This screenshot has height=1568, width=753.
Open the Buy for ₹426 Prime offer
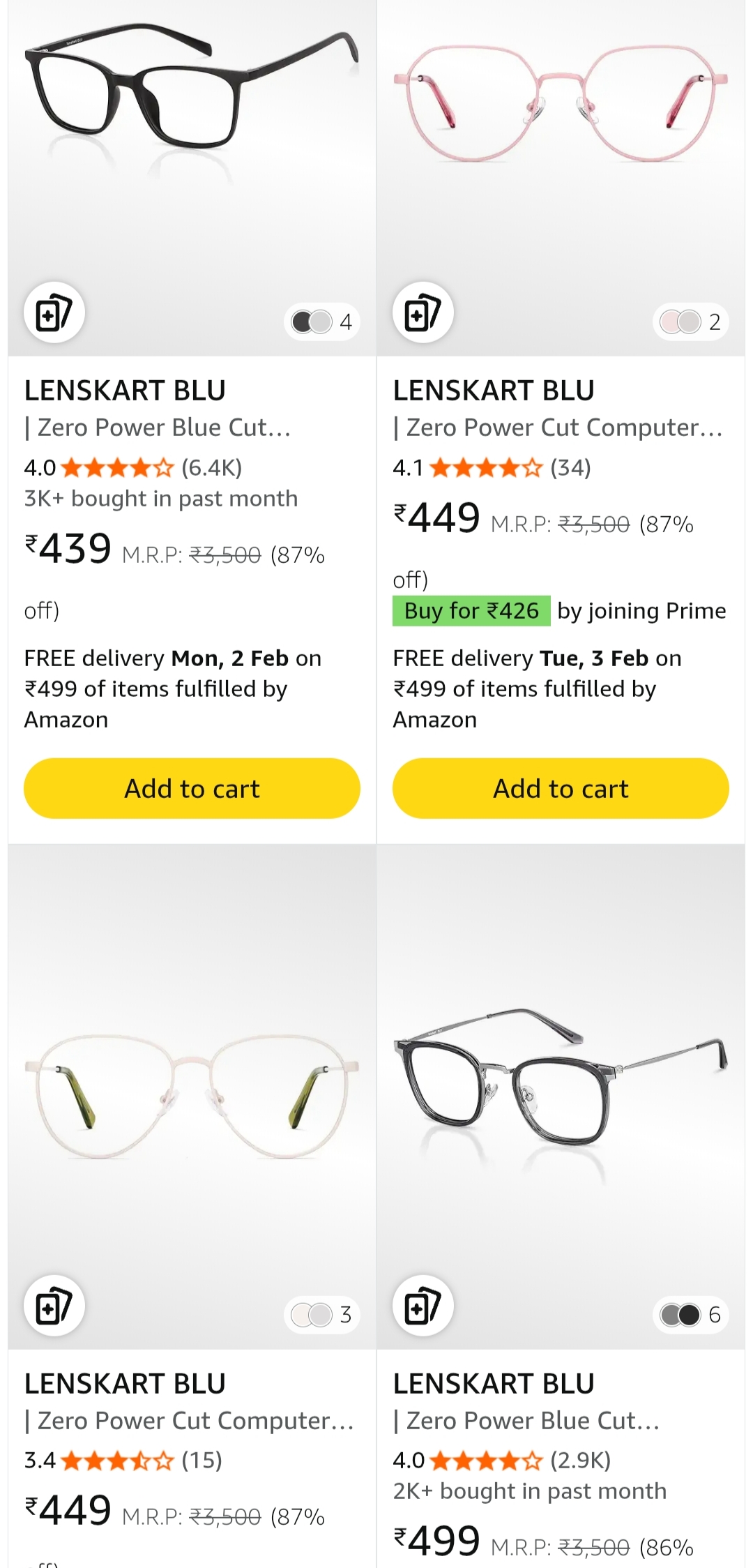[471, 610]
